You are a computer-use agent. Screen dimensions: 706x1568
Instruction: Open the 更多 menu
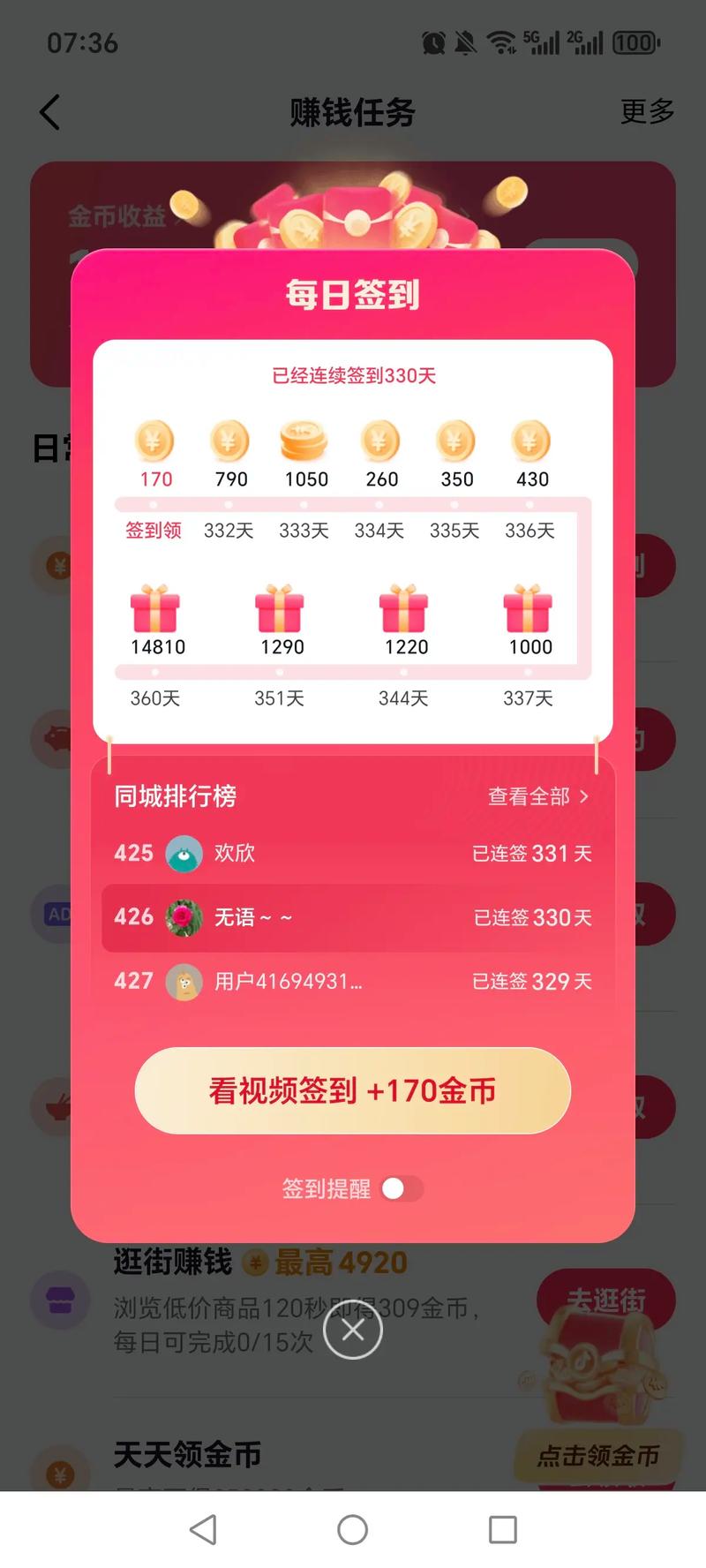point(647,112)
